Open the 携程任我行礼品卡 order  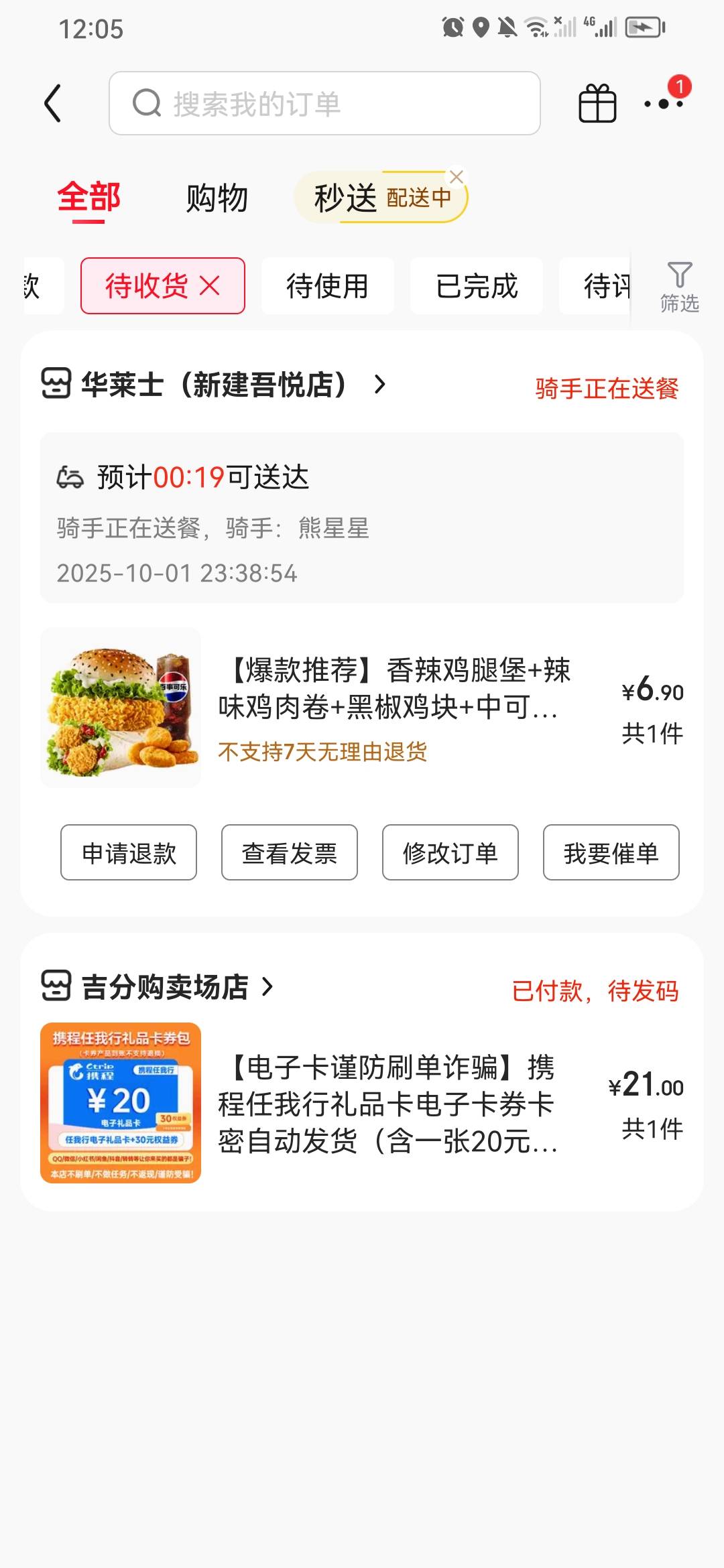pyautogui.click(x=387, y=1104)
